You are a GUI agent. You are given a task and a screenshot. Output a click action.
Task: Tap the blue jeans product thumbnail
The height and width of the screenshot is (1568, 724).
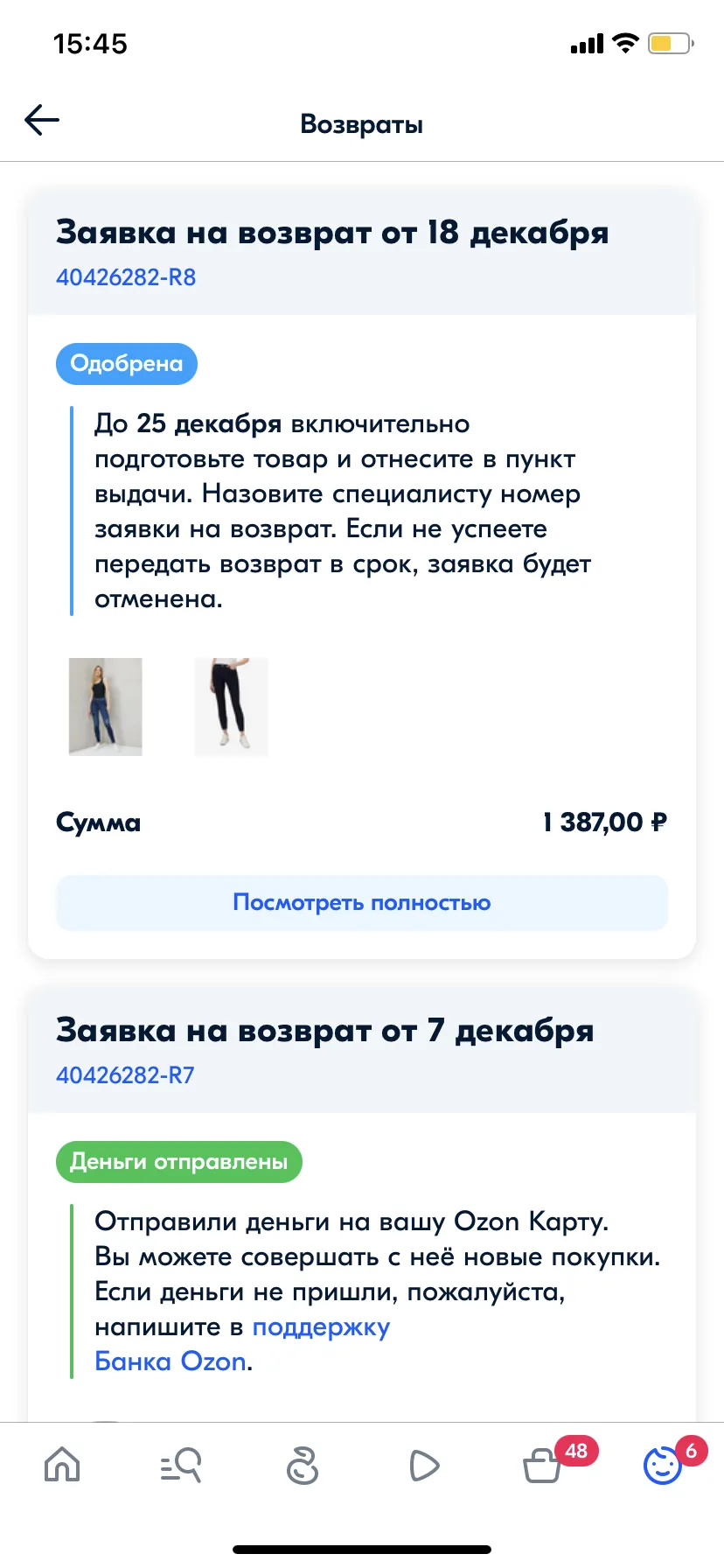click(106, 707)
